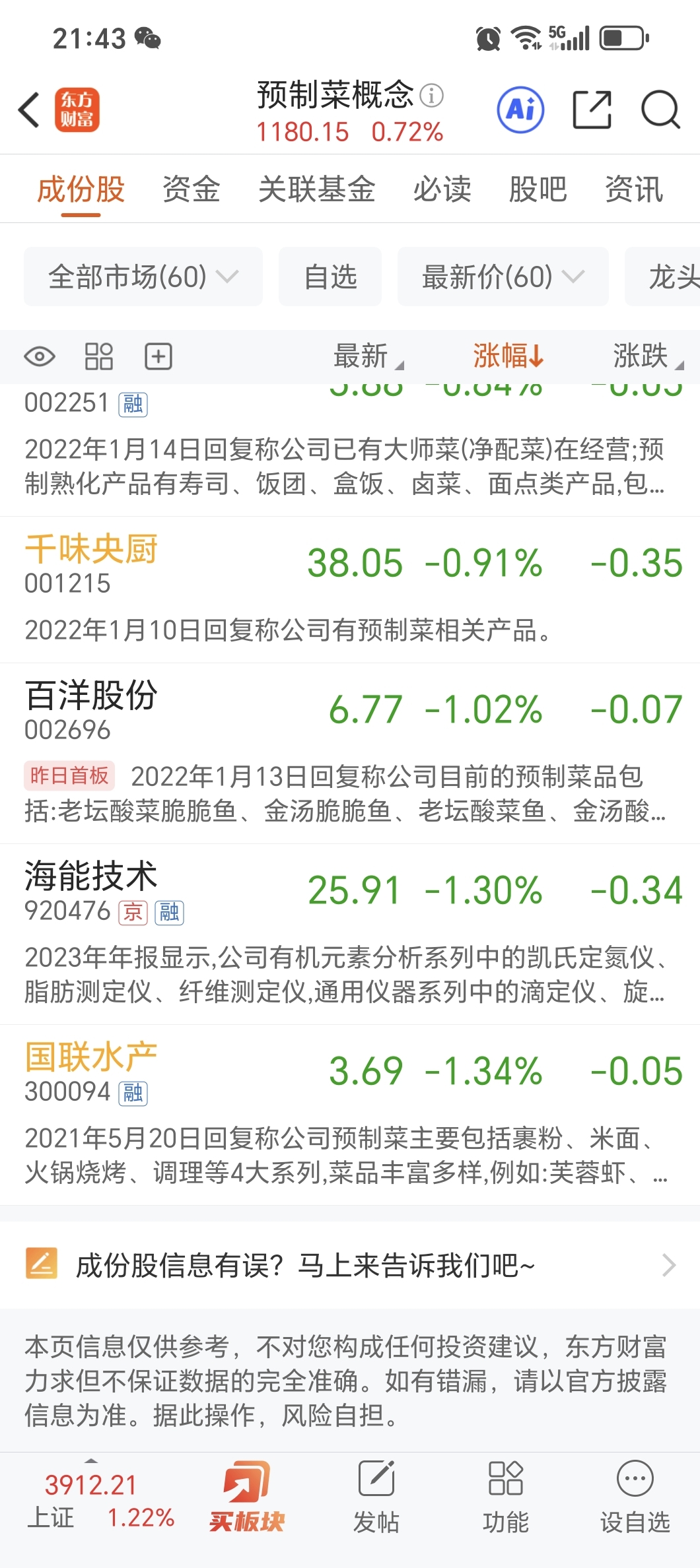Switch to the 资讯 tab
The width and height of the screenshot is (700, 1568).
point(633,189)
